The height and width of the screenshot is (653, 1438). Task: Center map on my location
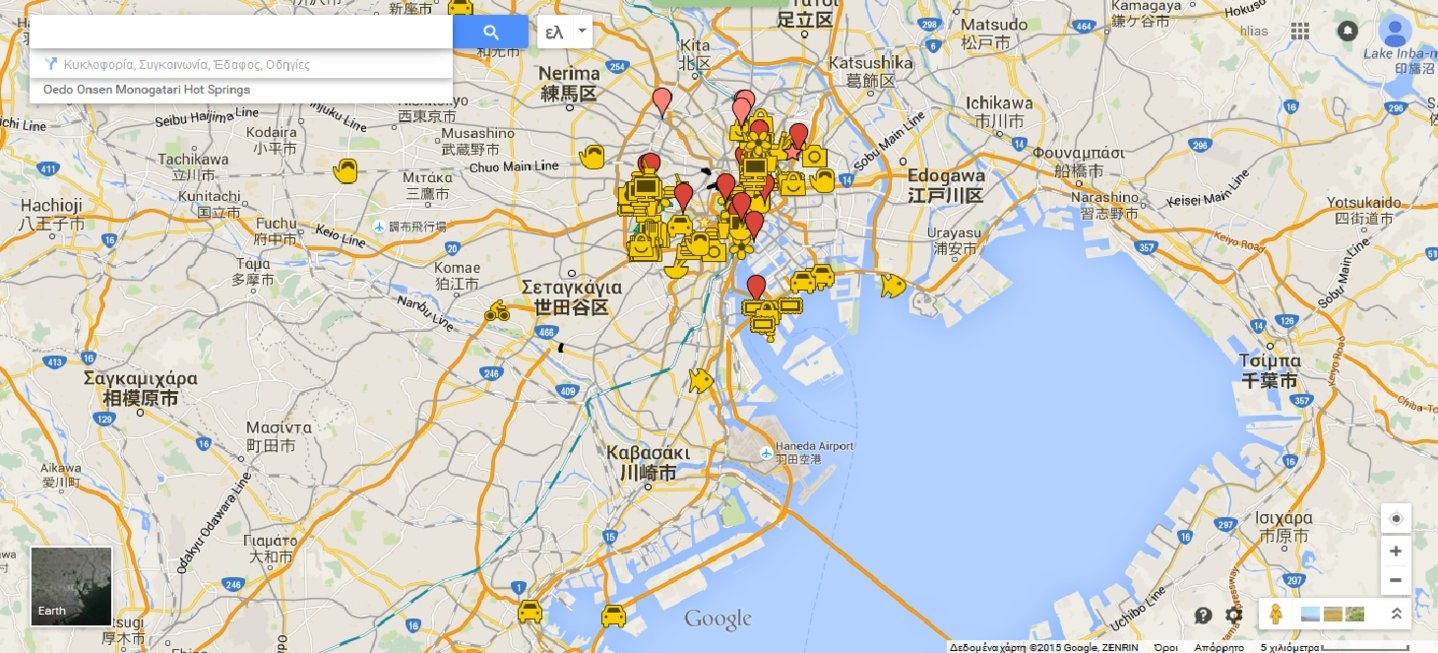click(x=1396, y=519)
